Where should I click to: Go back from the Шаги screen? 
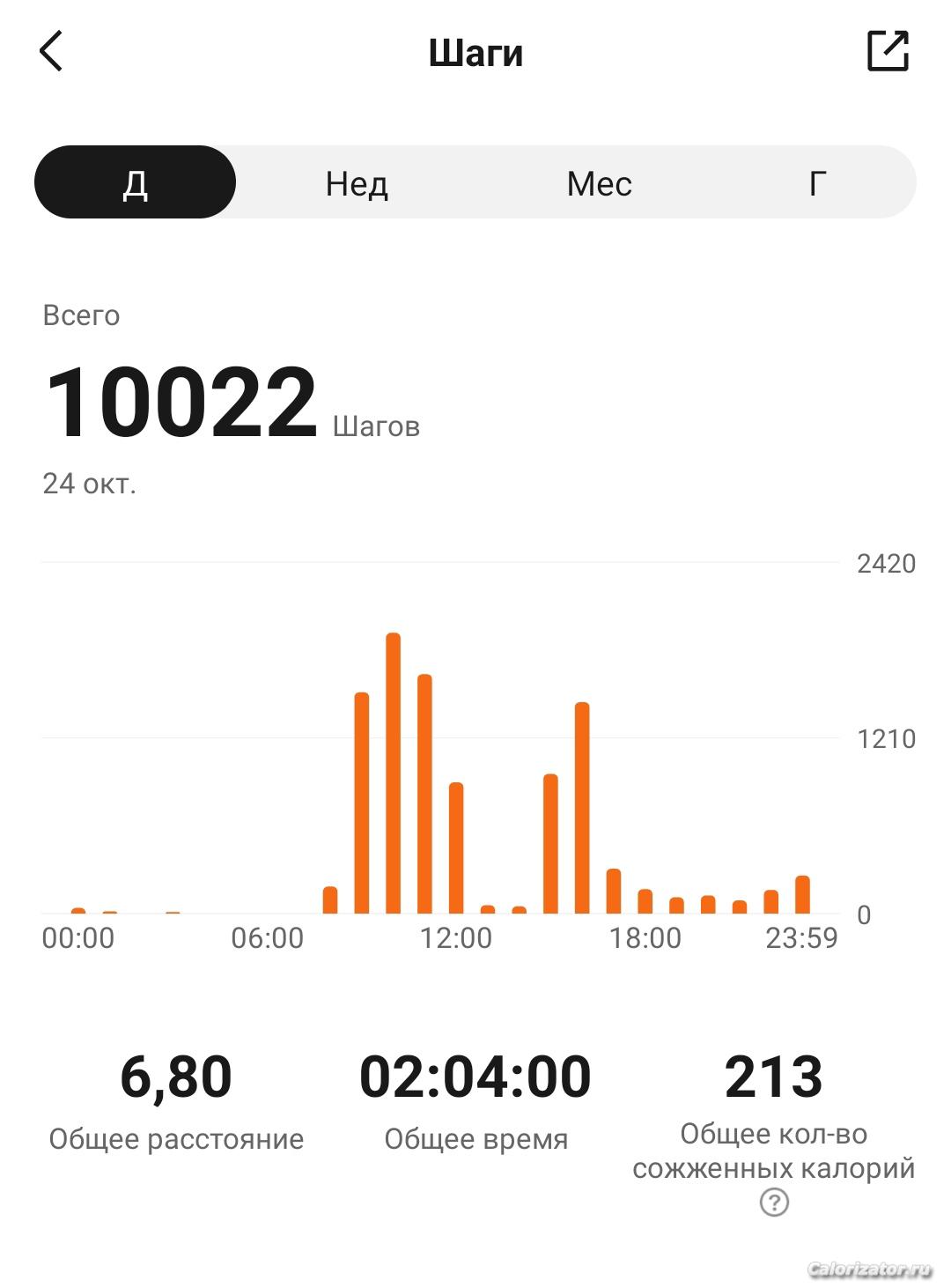pos(51,51)
